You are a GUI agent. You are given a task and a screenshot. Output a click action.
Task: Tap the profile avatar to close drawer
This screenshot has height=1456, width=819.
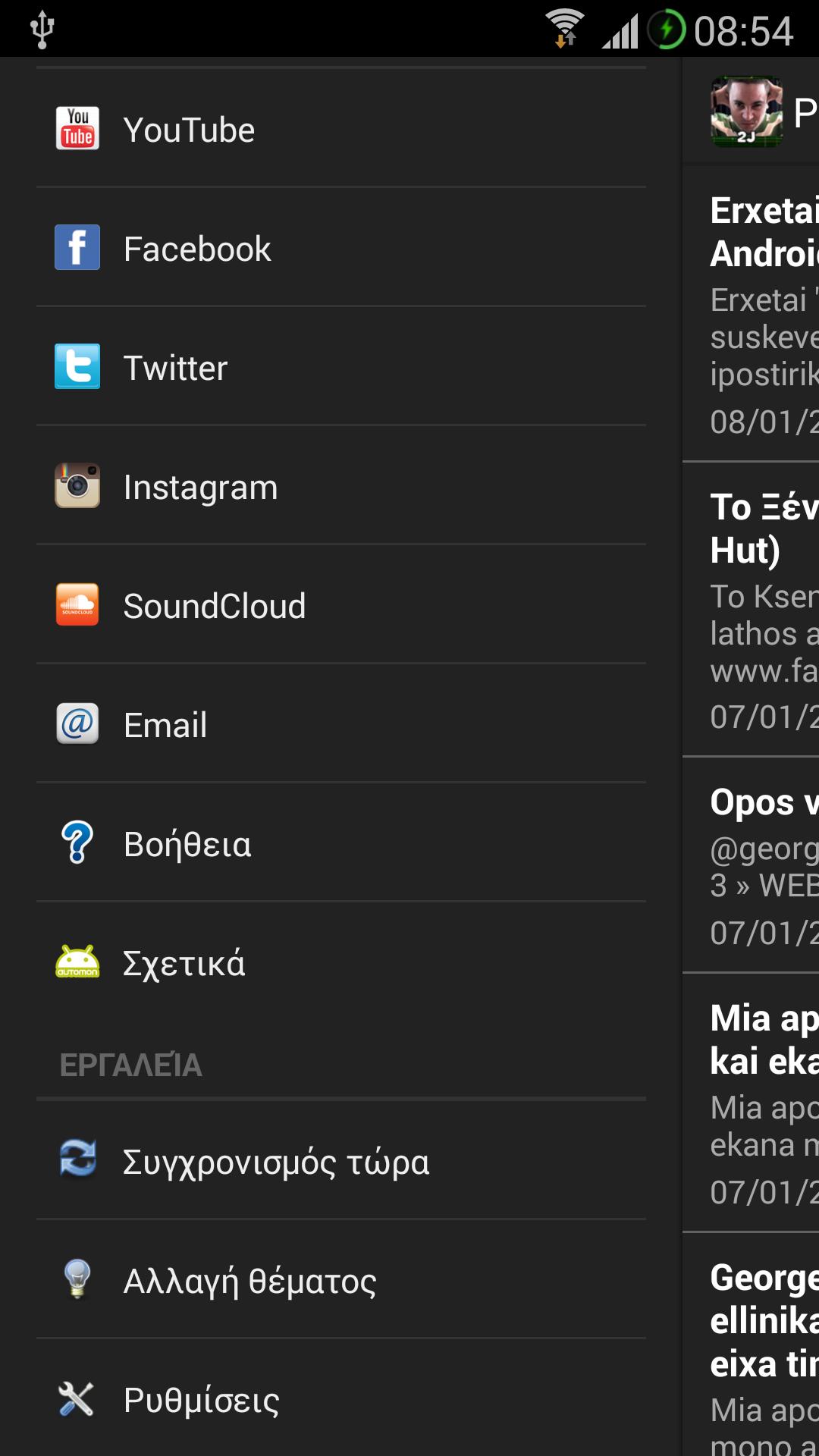pyautogui.click(x=746, y=111)
